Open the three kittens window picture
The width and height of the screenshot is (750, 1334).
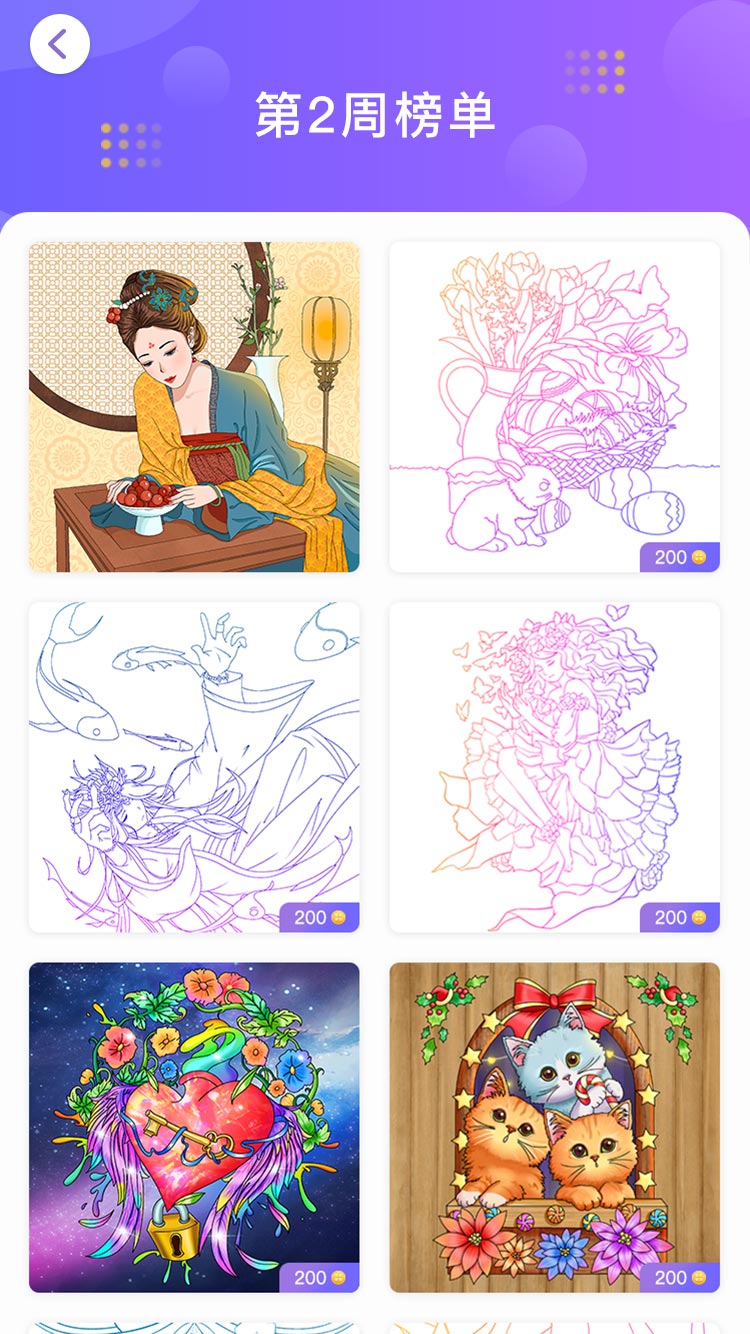554,1127
